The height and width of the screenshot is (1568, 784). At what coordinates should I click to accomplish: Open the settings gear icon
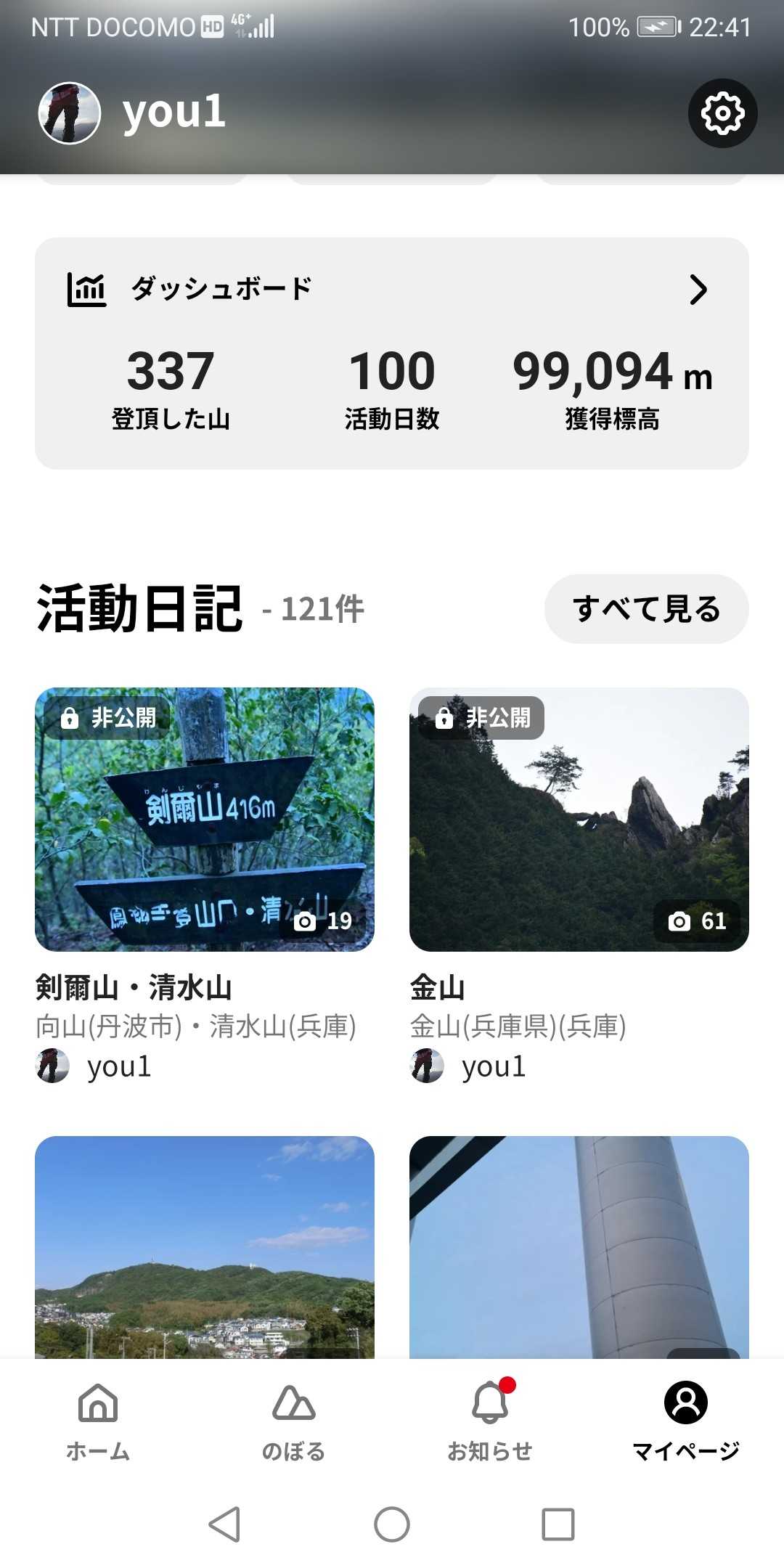(x=722, y=113)
